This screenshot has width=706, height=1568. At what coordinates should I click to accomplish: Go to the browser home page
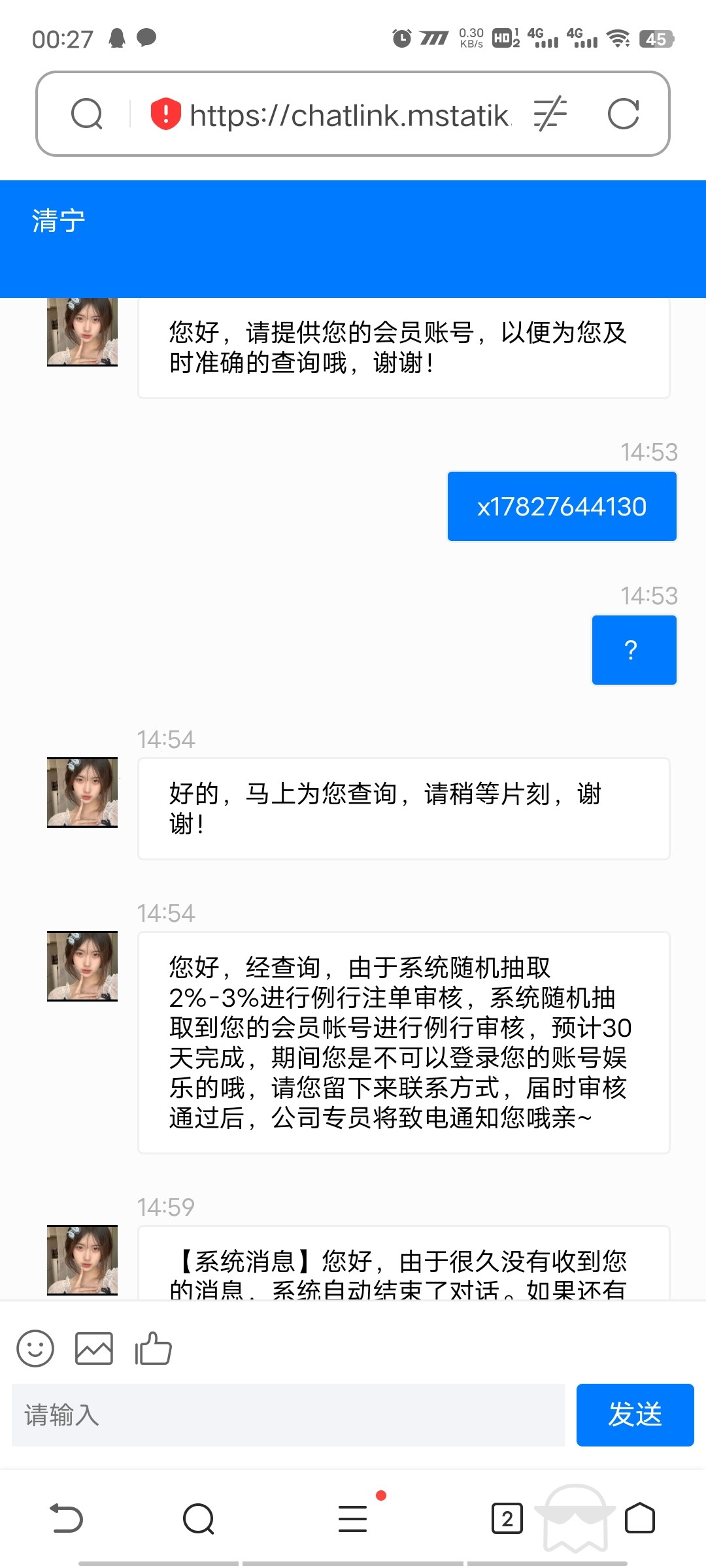(x=639, y=1518)
